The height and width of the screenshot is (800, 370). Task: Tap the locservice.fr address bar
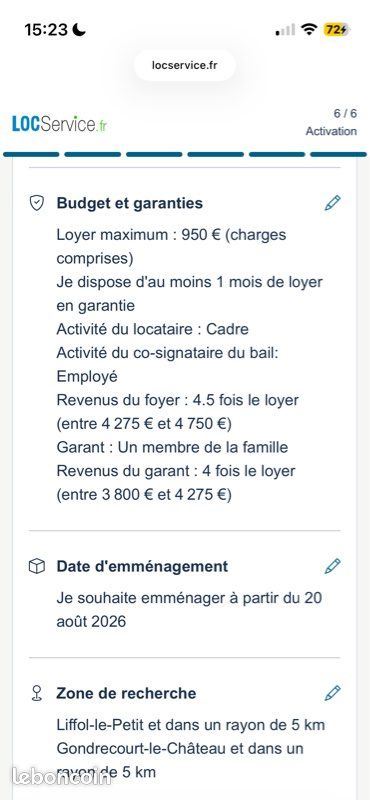(x=185, y=65)
